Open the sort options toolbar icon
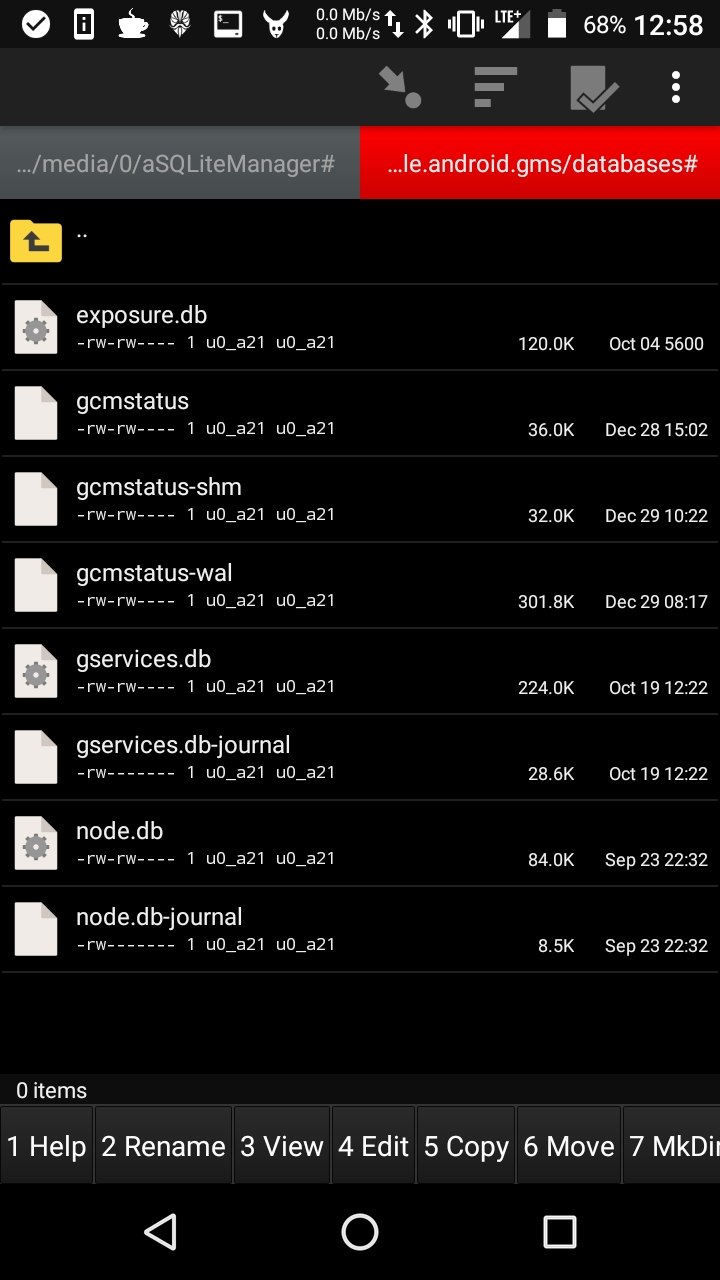The width and height of the screenshot is (720, 1280). coord(494,88)
